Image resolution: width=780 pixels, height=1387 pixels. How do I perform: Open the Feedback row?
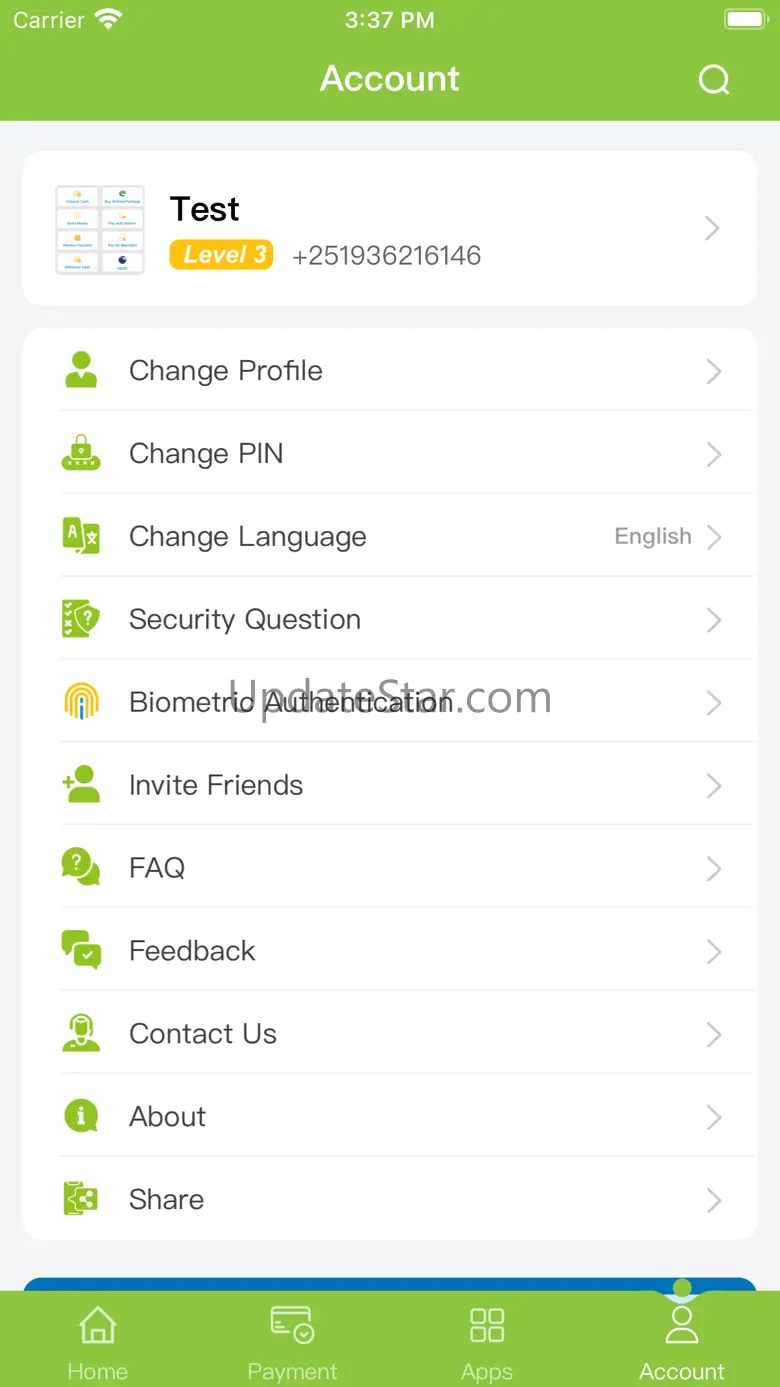(390, 952)
